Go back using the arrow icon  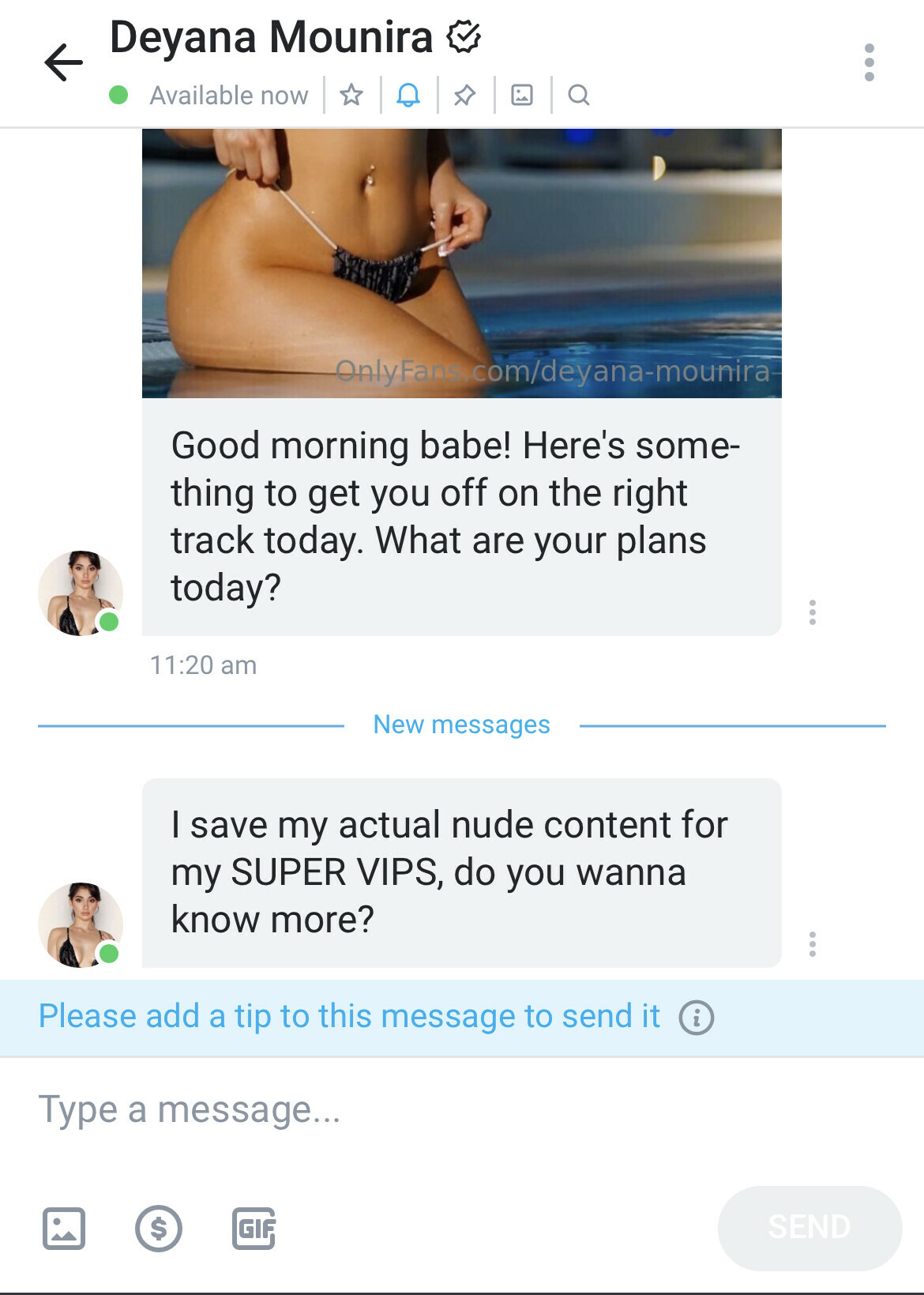tap(63, 62)
